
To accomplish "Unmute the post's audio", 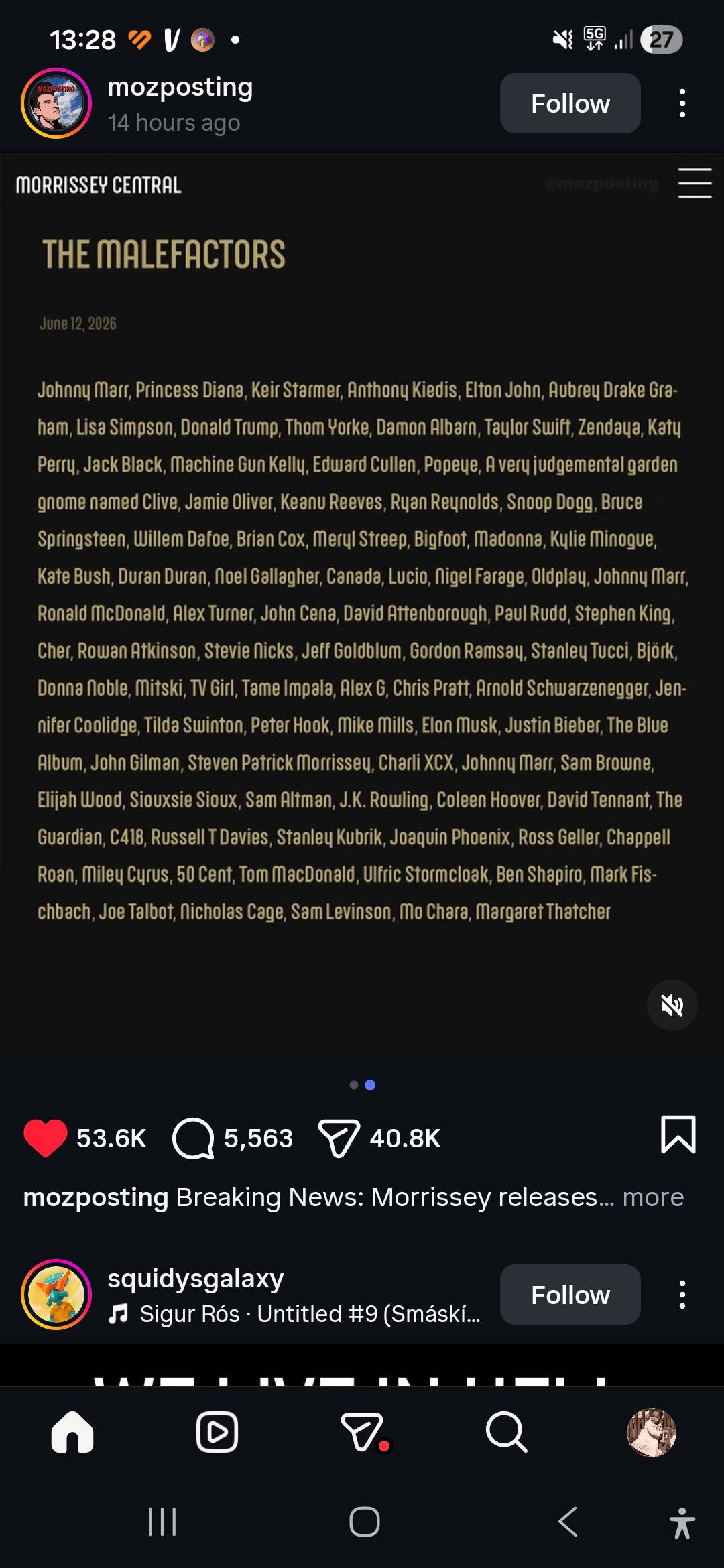I will 672,1004.
